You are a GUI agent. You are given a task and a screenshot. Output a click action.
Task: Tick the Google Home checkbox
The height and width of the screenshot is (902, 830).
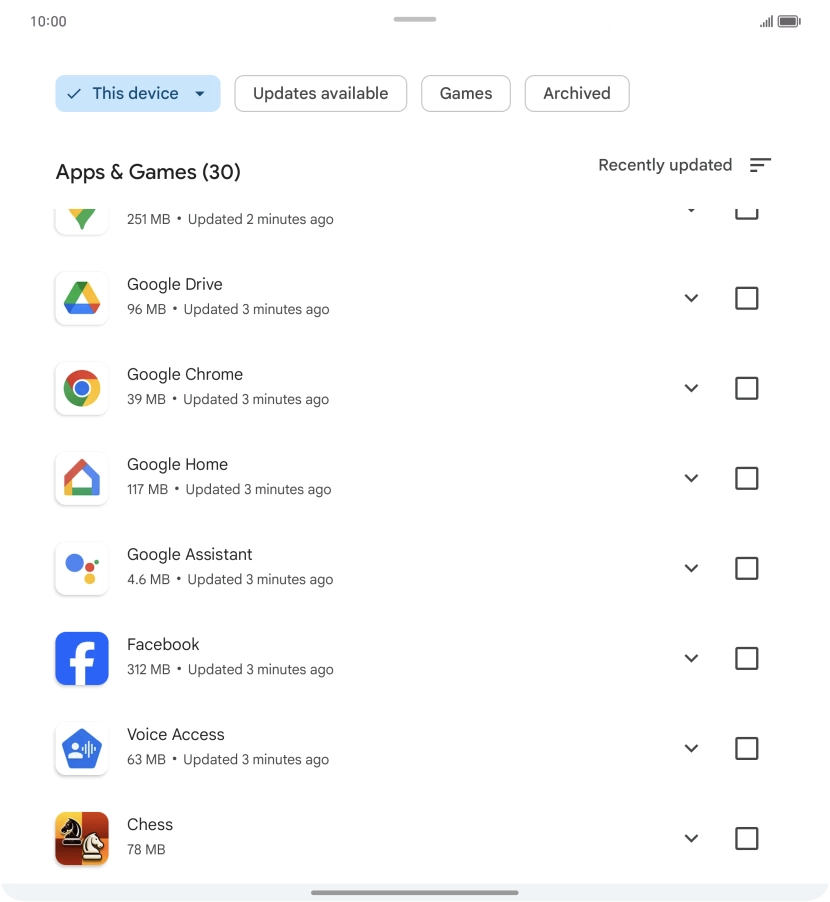point(746,478)
